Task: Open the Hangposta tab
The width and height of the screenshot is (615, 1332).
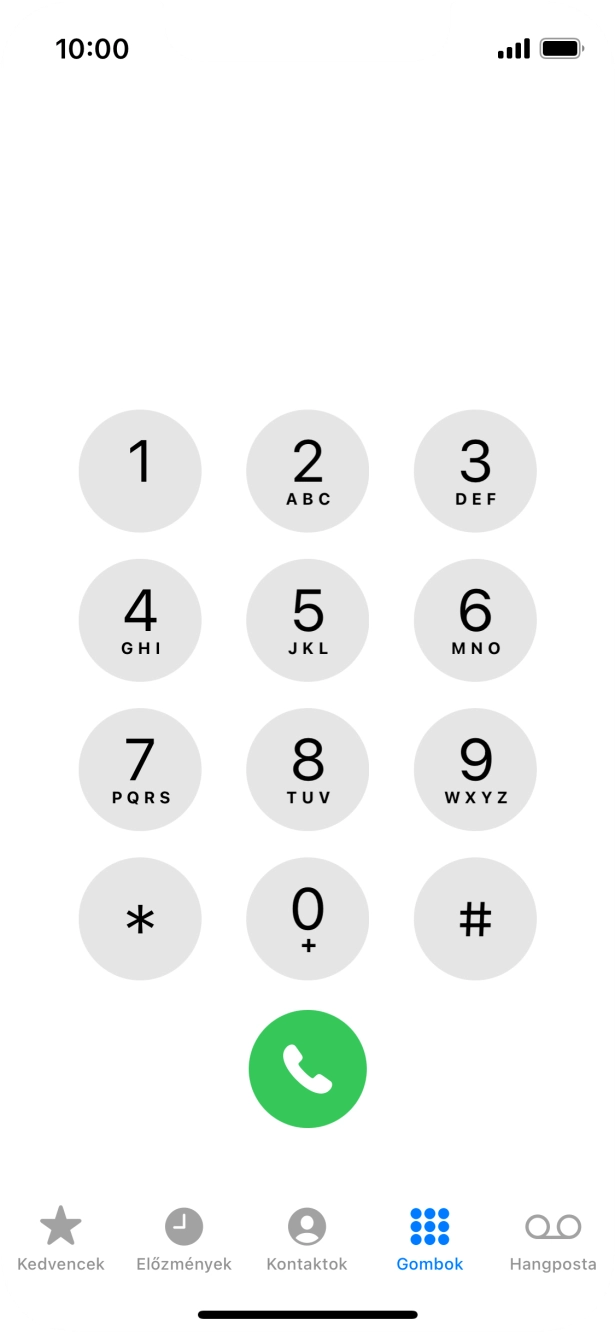Action: tap(553, 1240)
